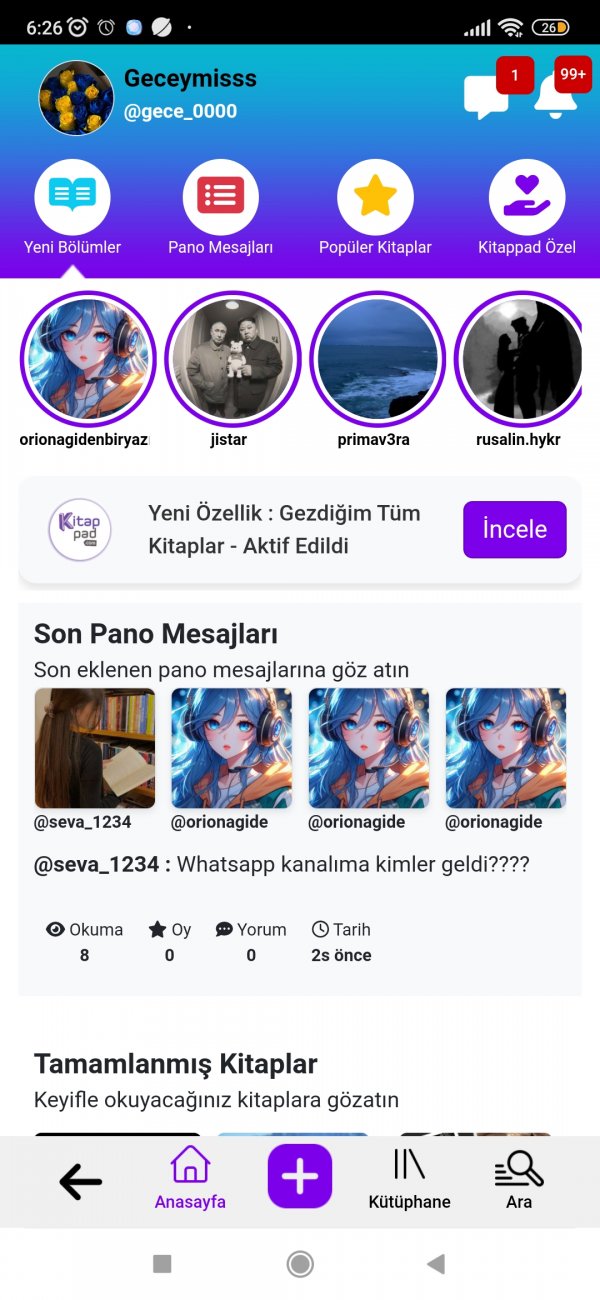The width and height of the screenshot is (600, 1300).
Task: Tap the purple plus button
Action: [300, 1177]
